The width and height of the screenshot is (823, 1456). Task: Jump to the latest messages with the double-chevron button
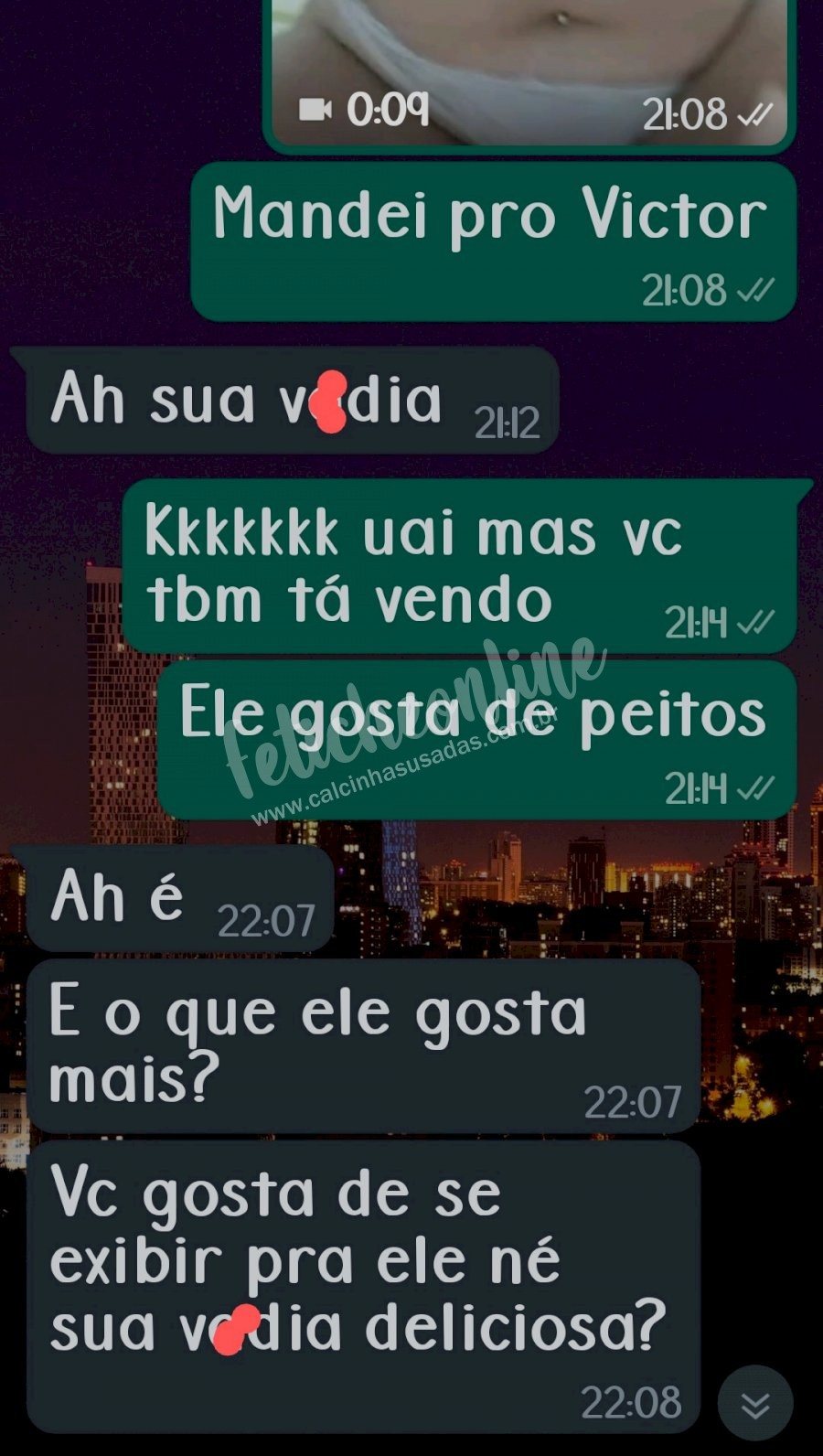(755, 1404)
